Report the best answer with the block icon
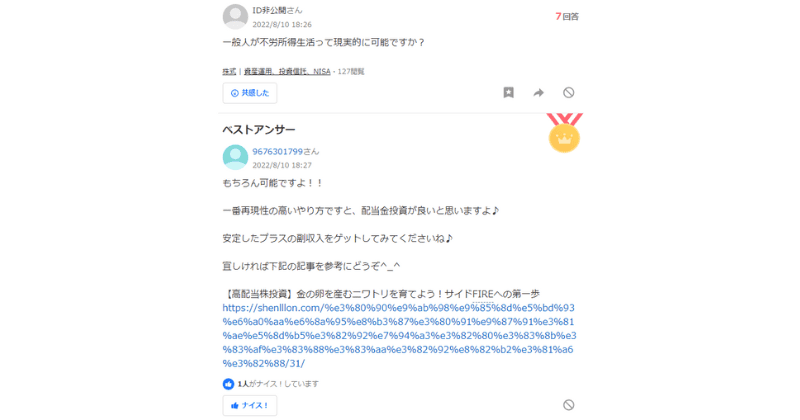This screenshot has height=420, width=800. (568, 405)
